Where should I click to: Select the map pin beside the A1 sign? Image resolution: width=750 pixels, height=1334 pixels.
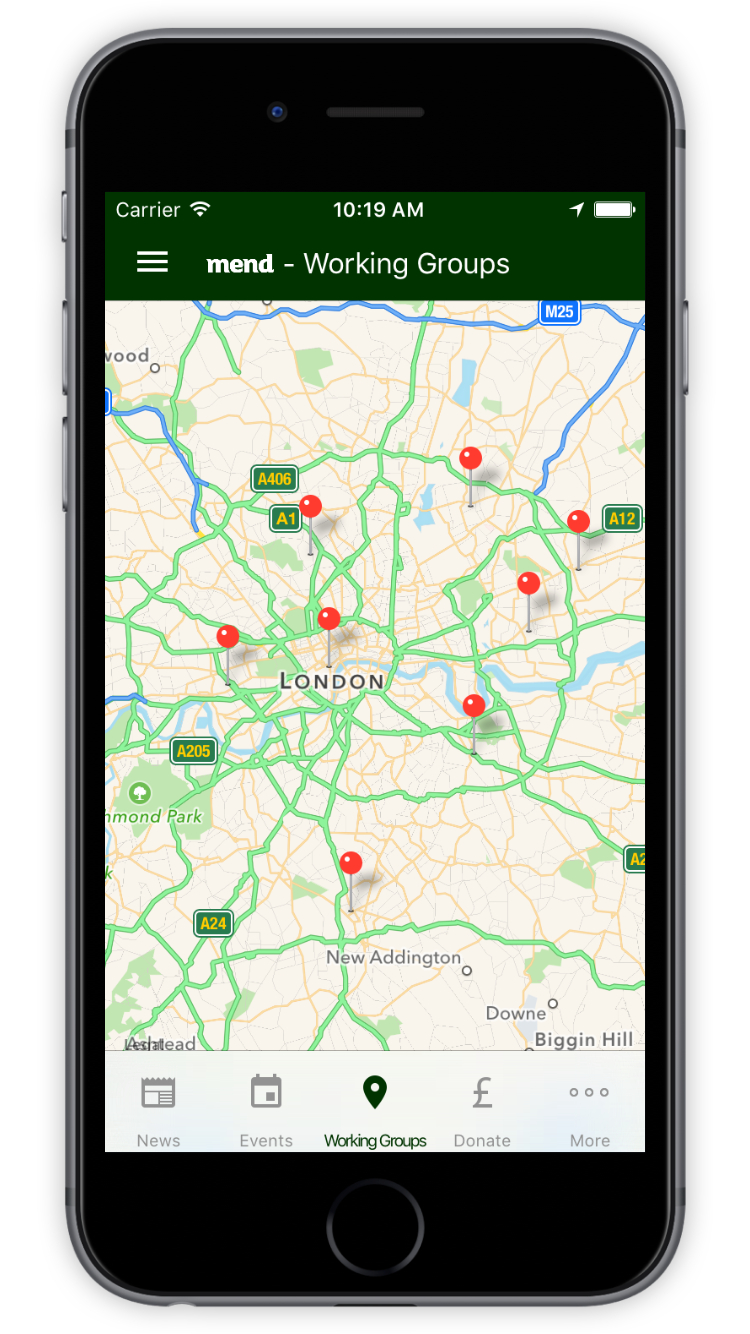coord(310,524)
